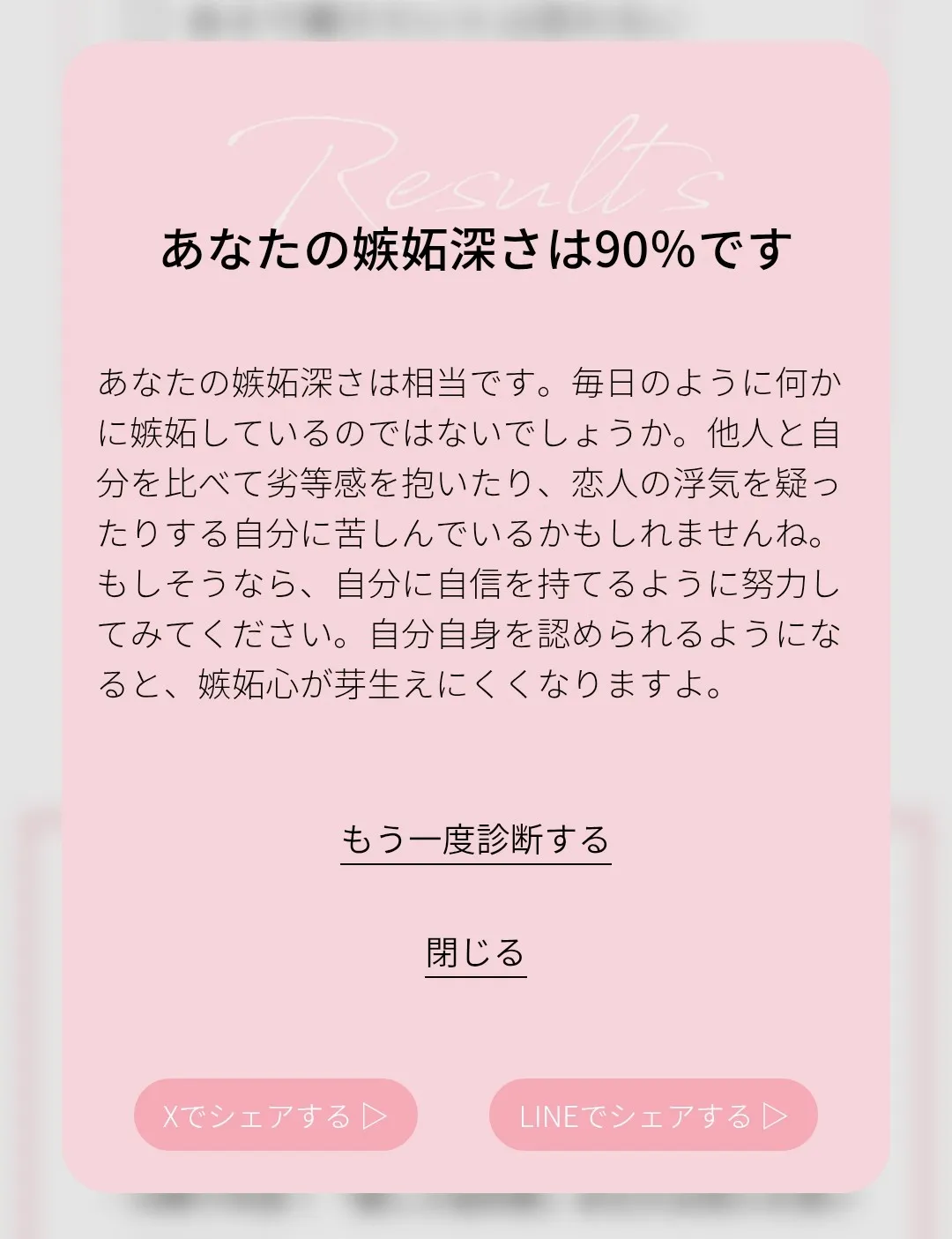Share the result on X

coord(275,1116)
